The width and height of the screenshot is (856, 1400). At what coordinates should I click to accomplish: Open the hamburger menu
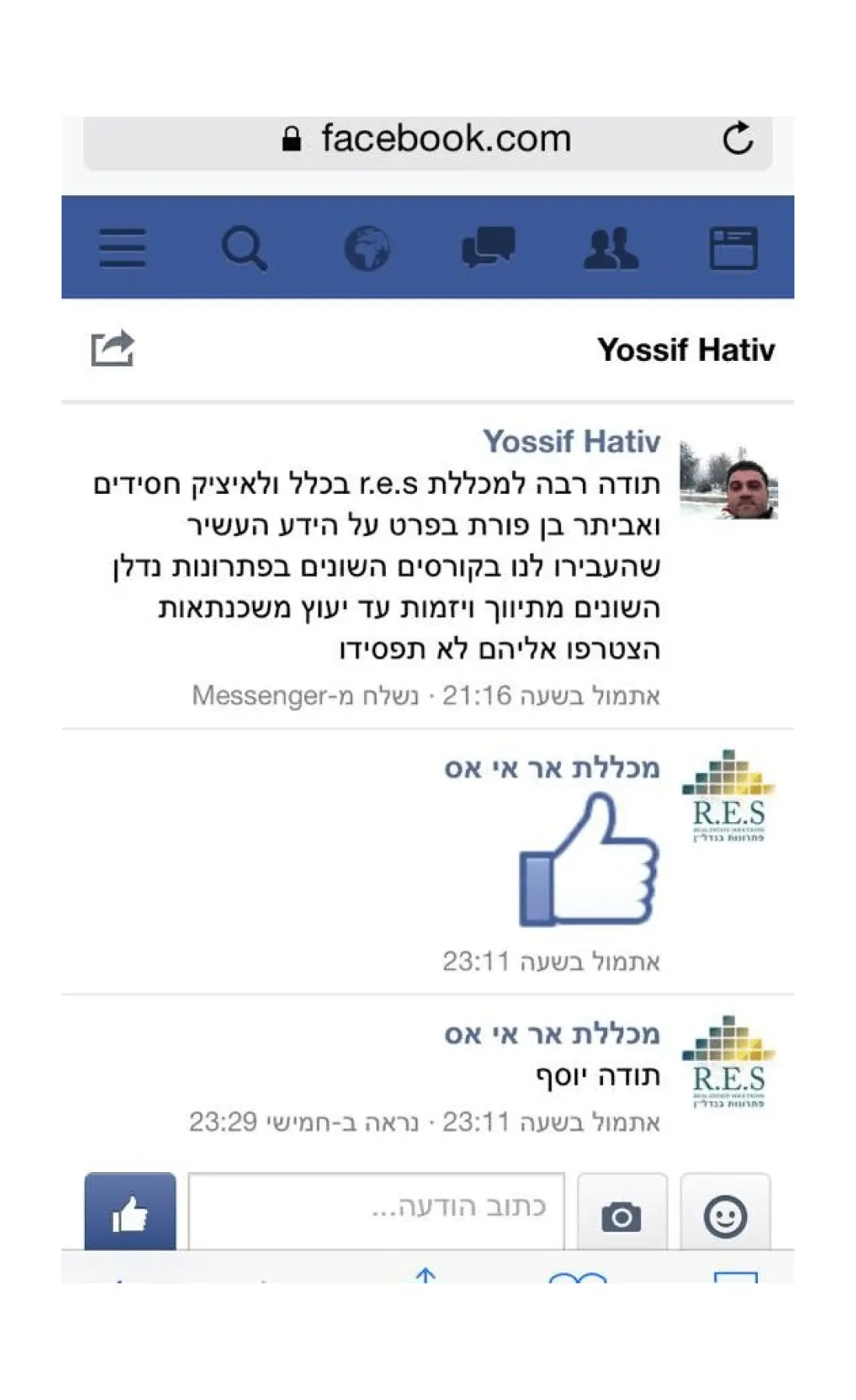pyautogui.click(x=122, y=248)
